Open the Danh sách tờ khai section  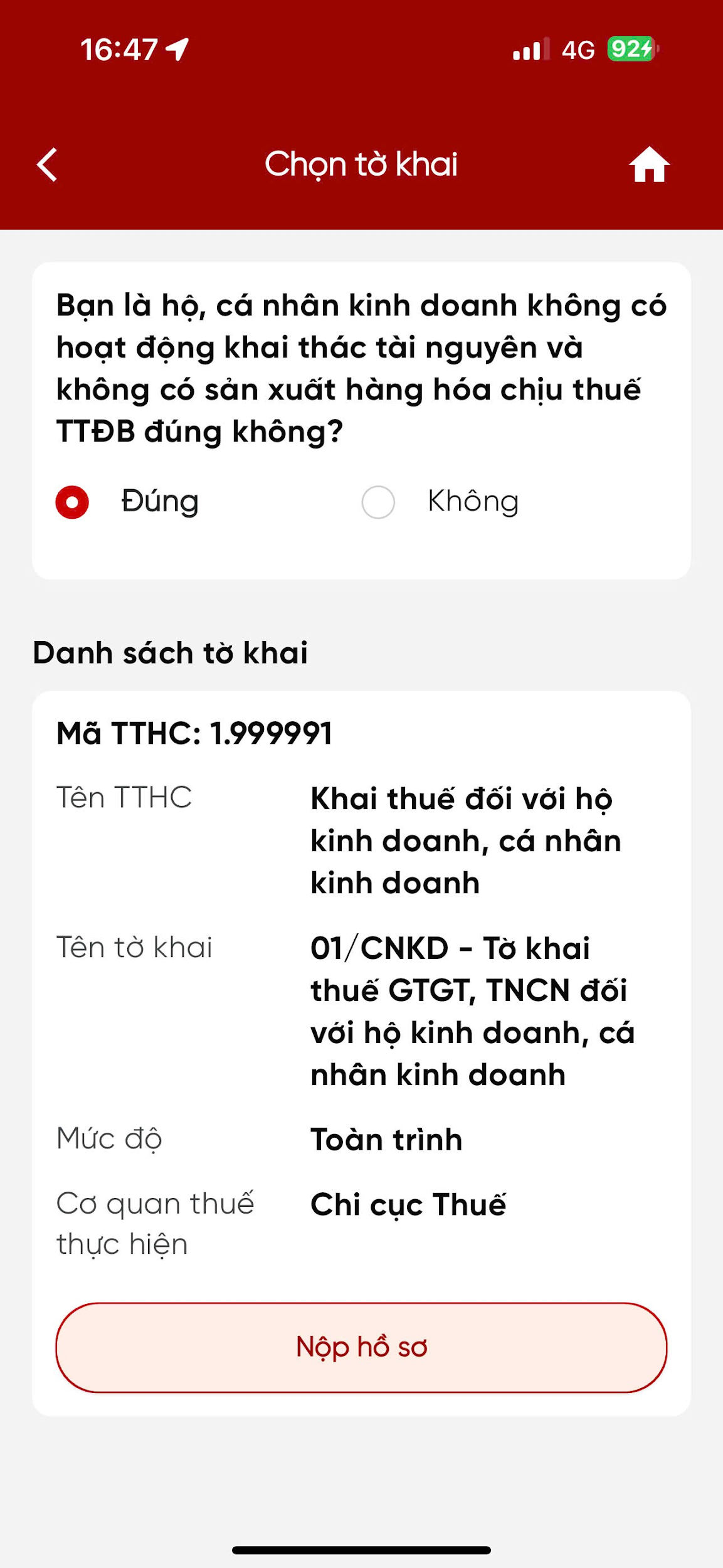(x=171, y=652)
